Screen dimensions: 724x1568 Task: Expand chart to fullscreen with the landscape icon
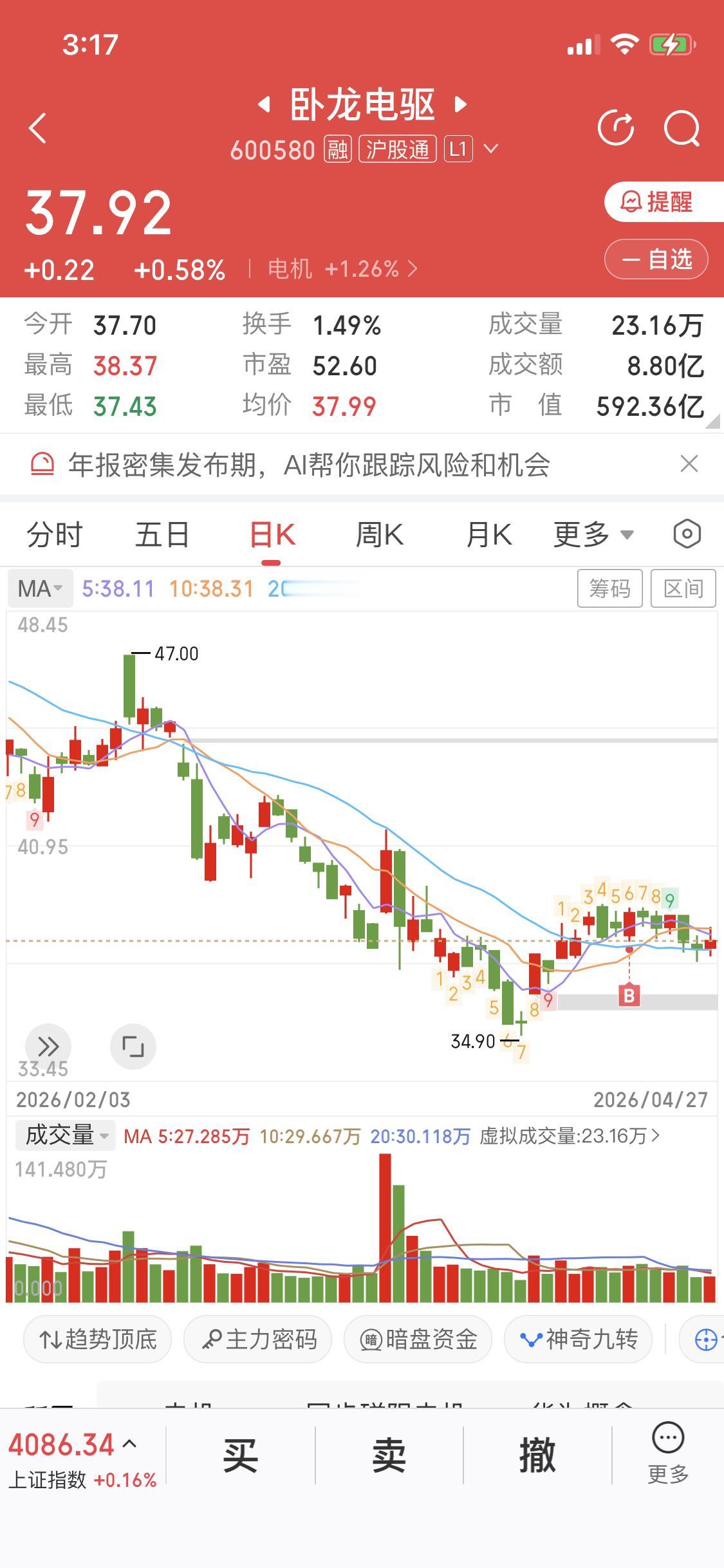[133, 1047]
